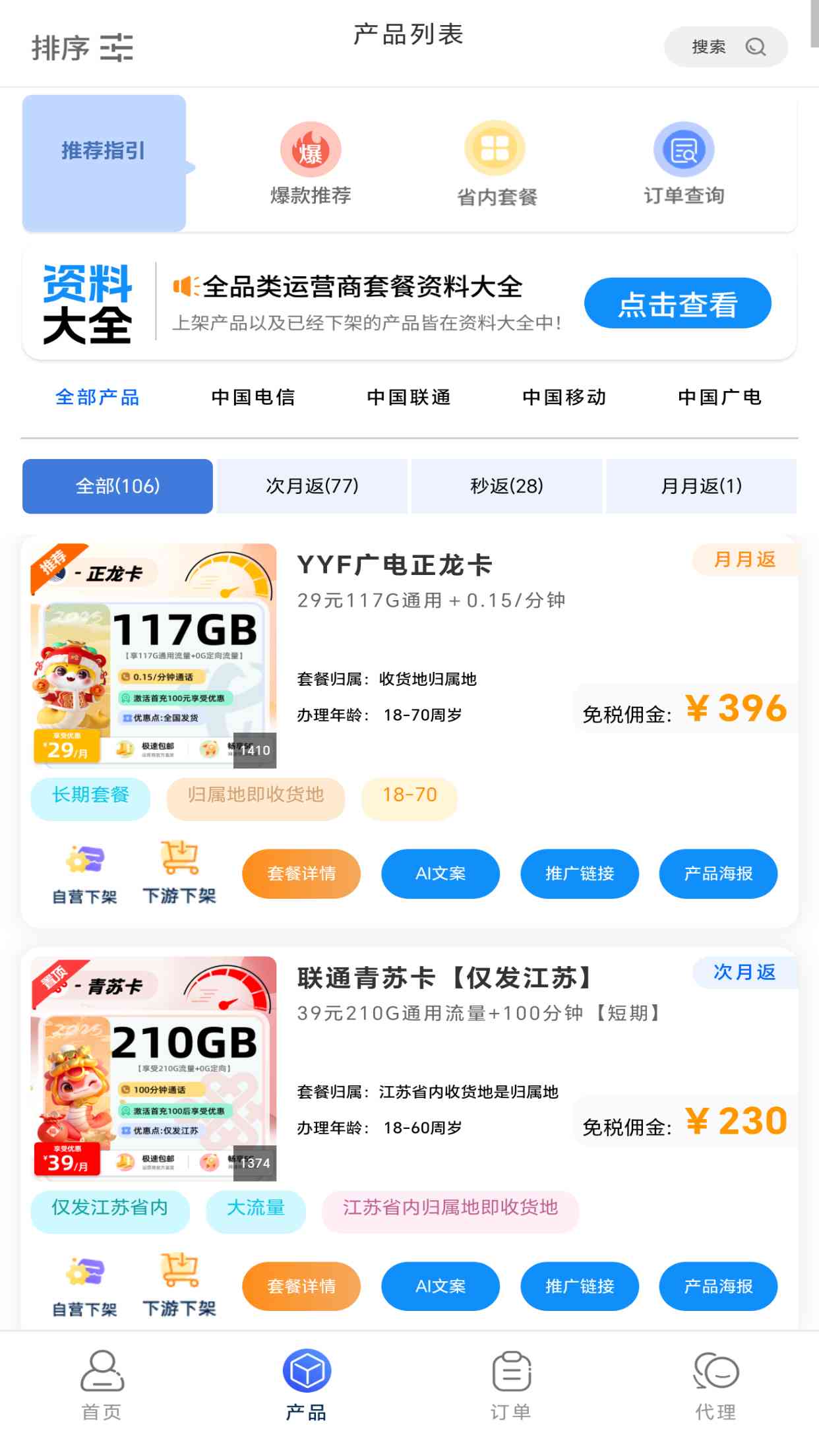Switch to the 中国广电 tab
The height and width of the screenshot is (1456, 819).
click(720, 398)
